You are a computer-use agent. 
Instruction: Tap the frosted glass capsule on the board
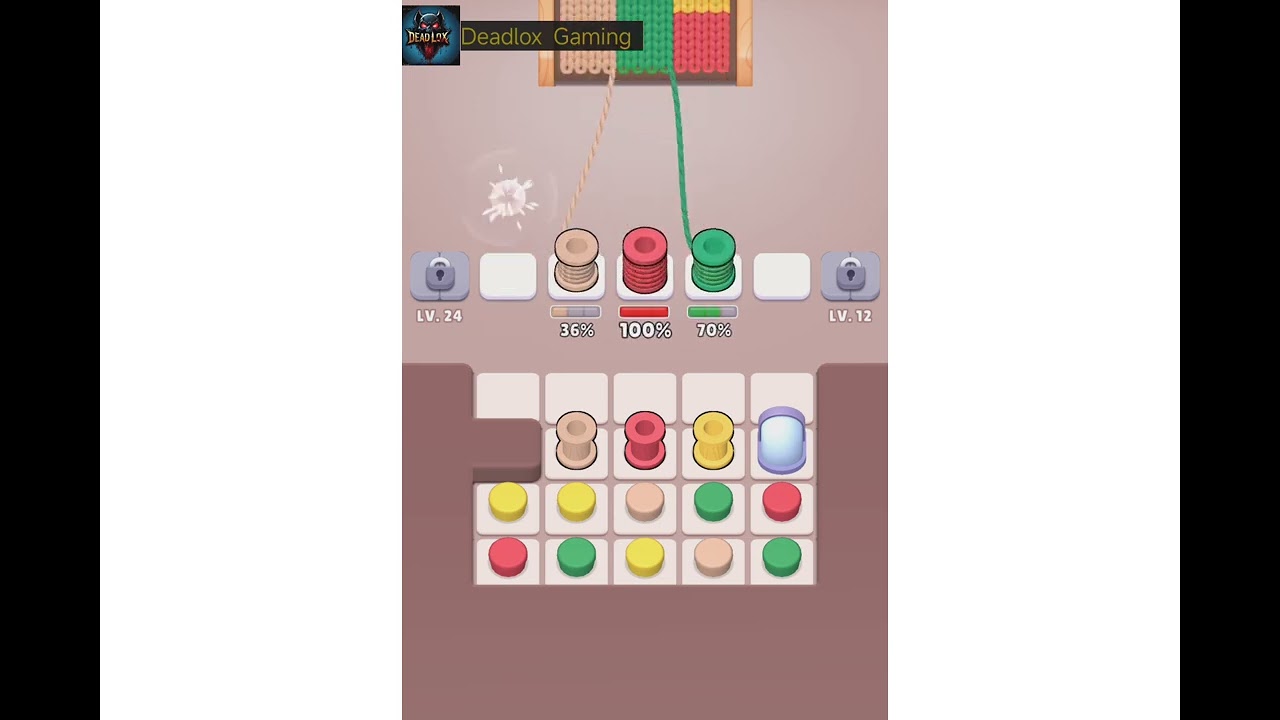(x=781, y=441)
